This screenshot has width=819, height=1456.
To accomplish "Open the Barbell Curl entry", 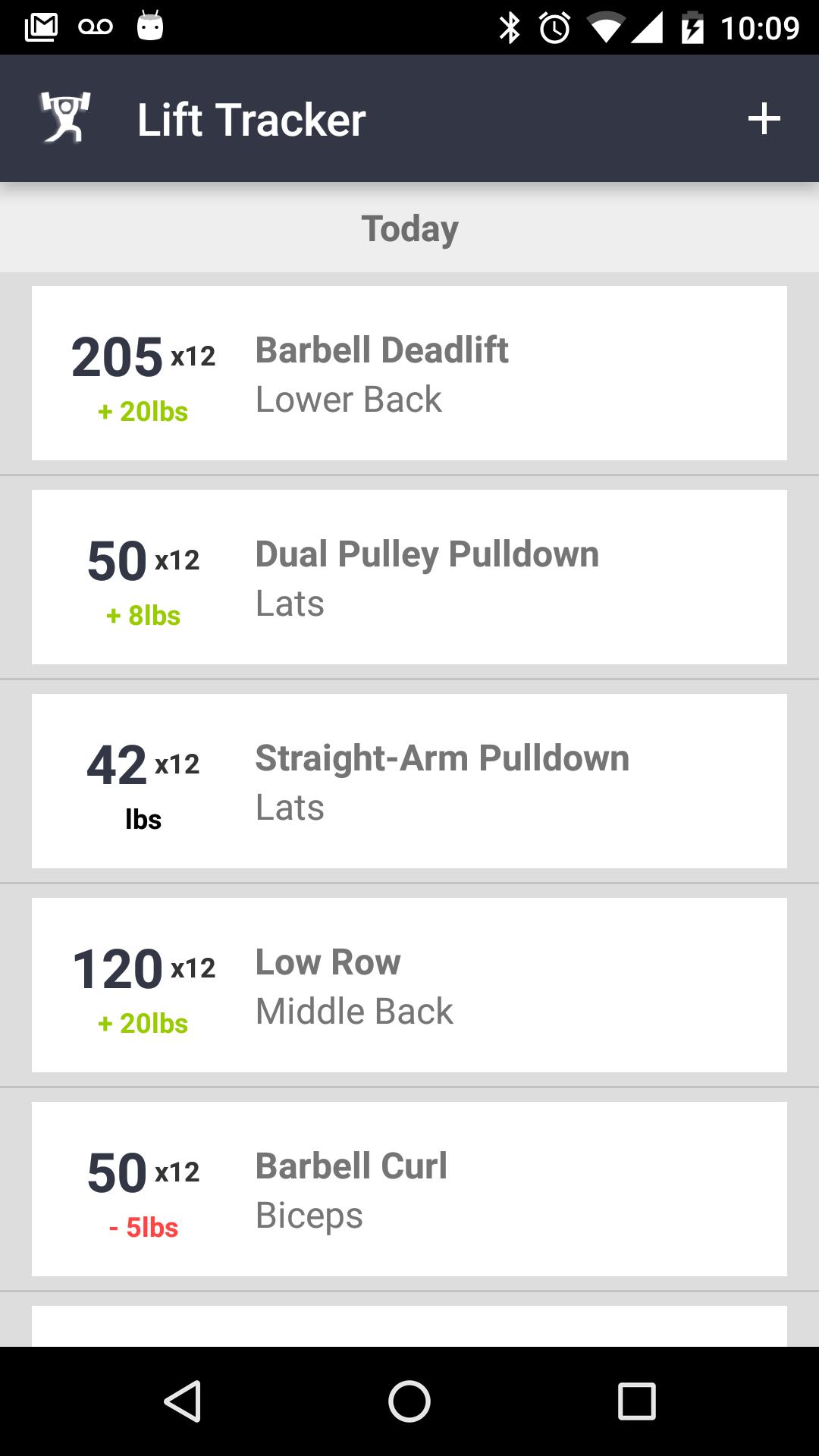I will pyautogui.click(x=409, y=1189).
